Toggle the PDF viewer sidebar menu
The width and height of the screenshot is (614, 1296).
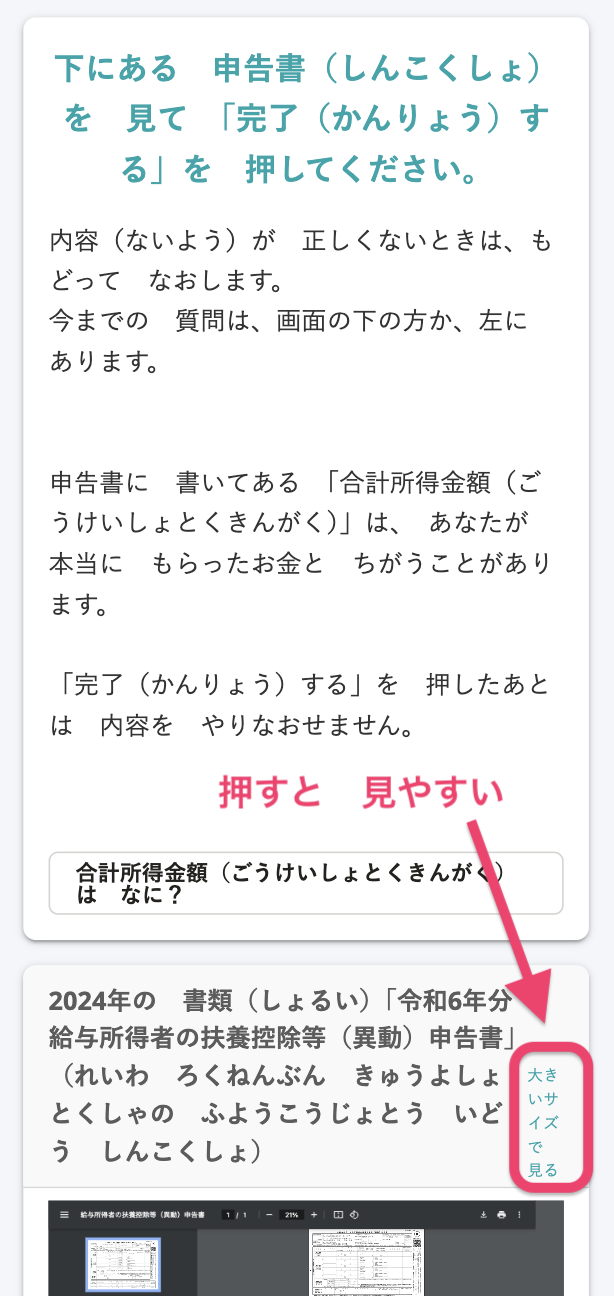[x=65, y=1215]
